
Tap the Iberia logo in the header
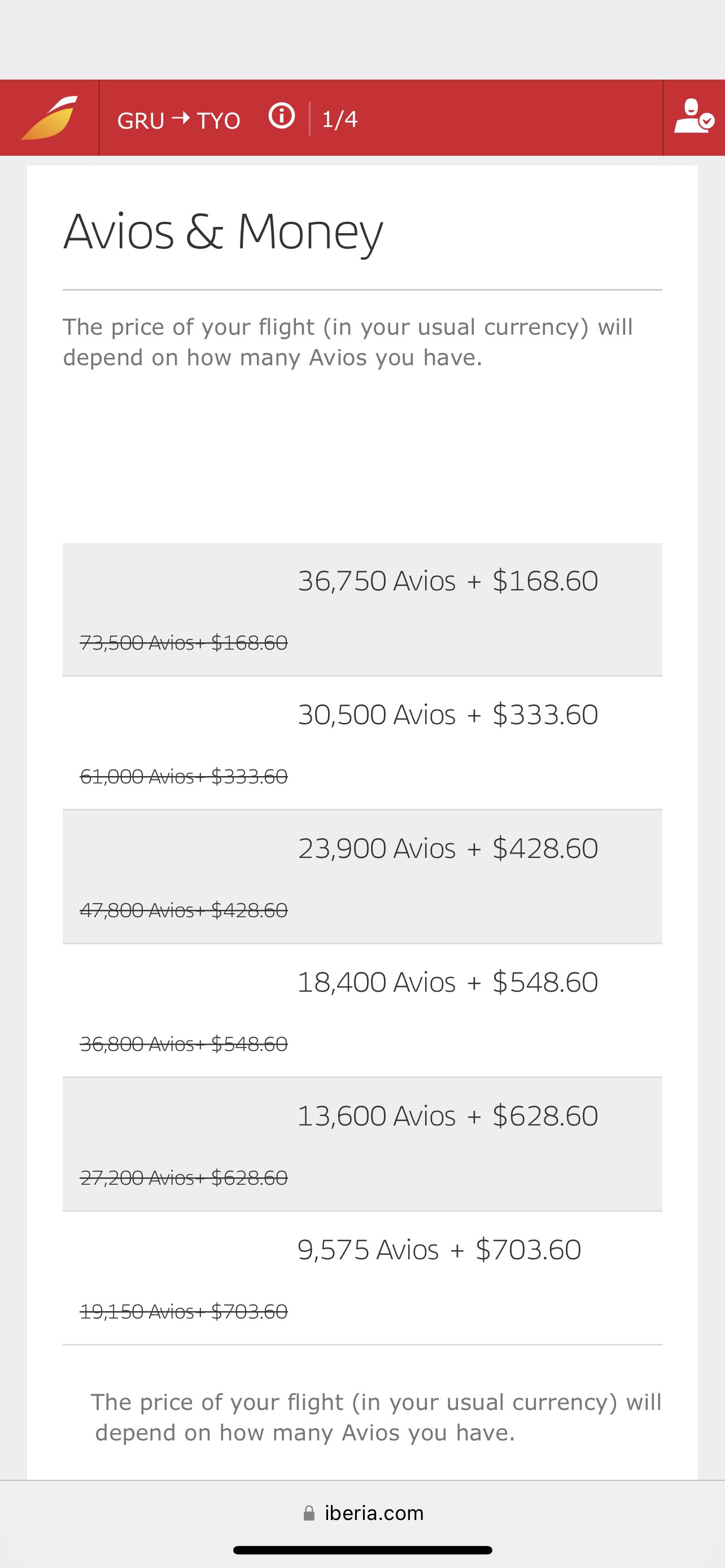click(49, 117)
